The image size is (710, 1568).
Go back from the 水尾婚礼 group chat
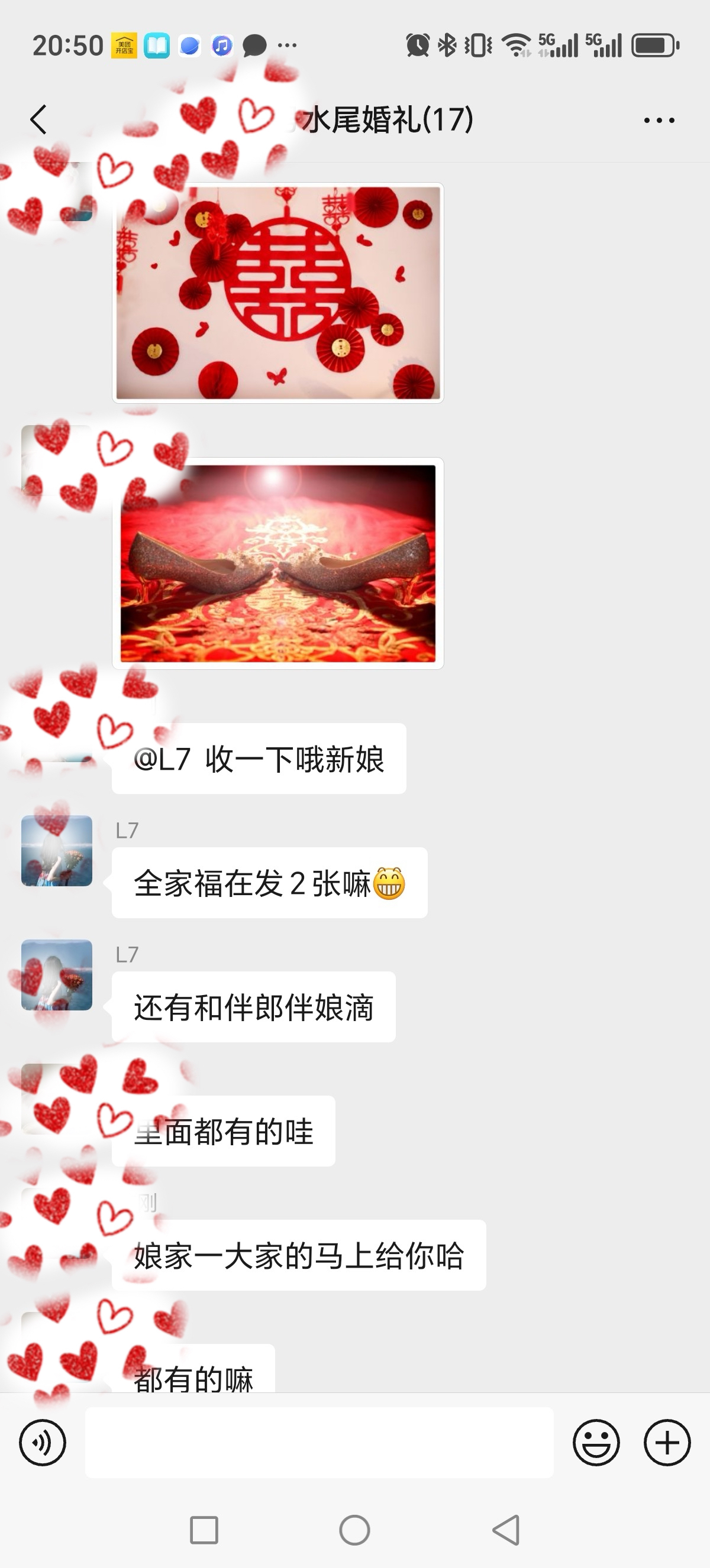[38, 119]
